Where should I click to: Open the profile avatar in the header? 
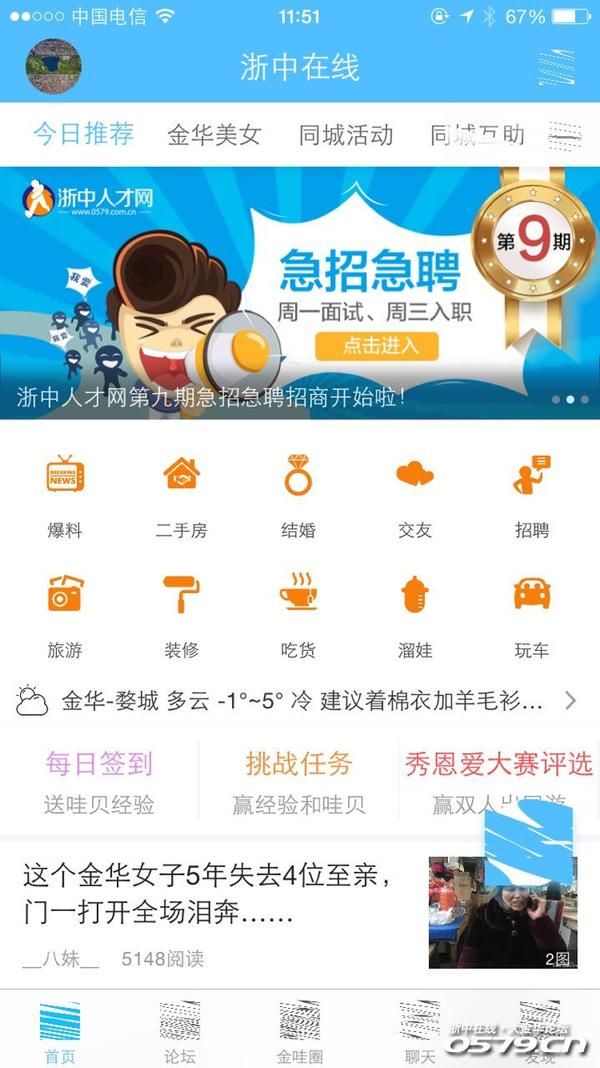[53, 66]
